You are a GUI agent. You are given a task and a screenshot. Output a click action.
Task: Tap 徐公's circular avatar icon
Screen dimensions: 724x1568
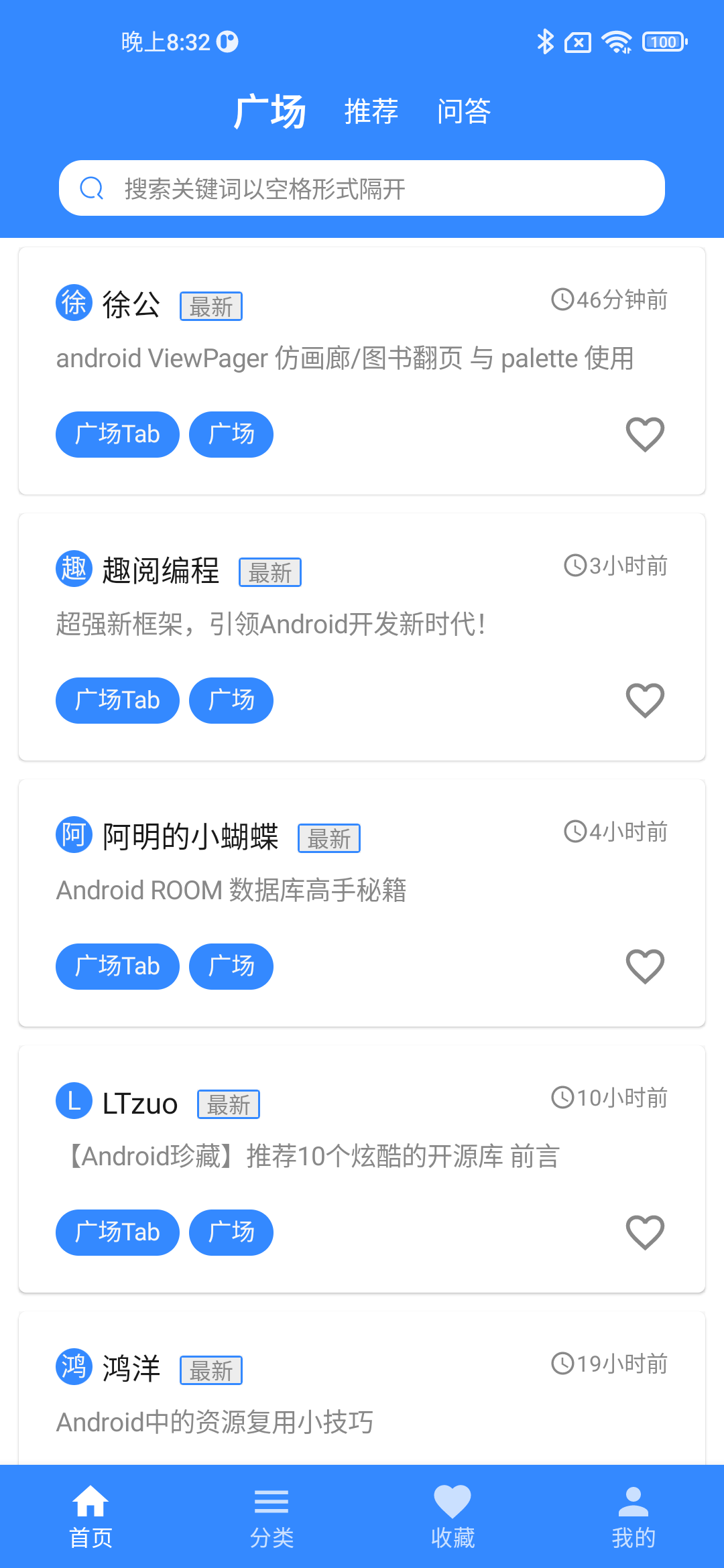[73, 302]
